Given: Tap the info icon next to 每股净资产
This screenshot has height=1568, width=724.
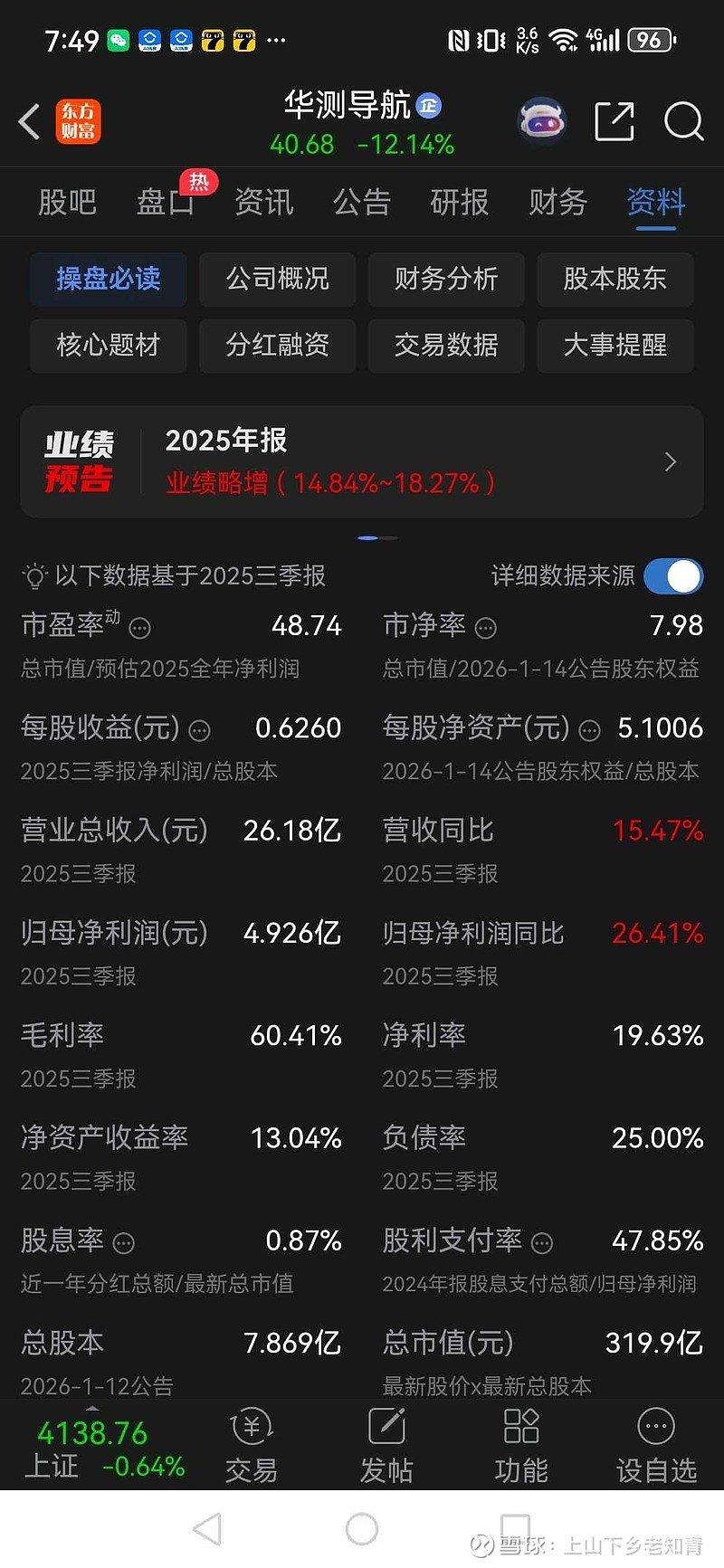Looking at the screenshot, I should click(589, 729).
